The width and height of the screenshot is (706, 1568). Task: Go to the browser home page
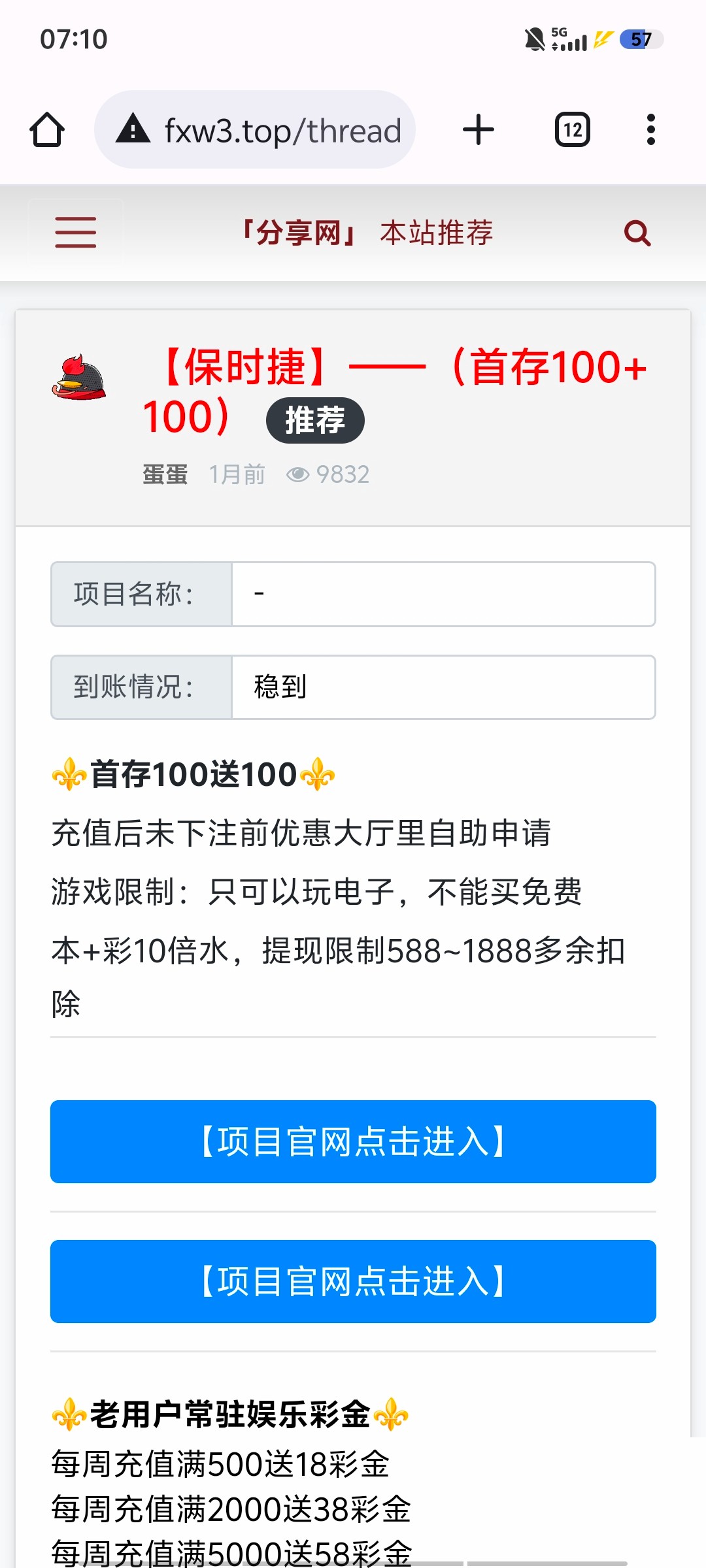pyautogui.click(x=47, y=129)
